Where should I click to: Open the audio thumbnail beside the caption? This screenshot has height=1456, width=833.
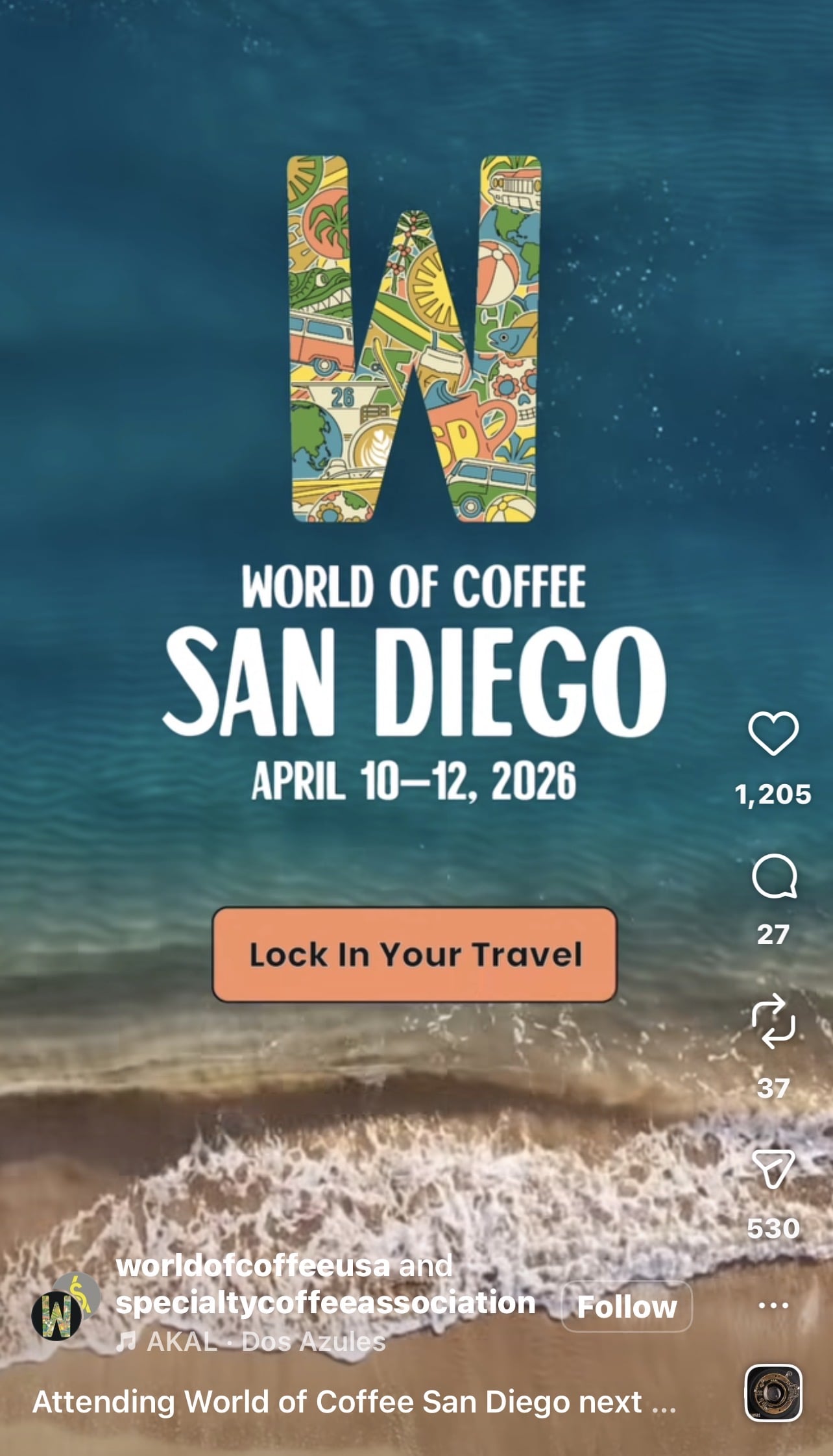click(773, 1393)
